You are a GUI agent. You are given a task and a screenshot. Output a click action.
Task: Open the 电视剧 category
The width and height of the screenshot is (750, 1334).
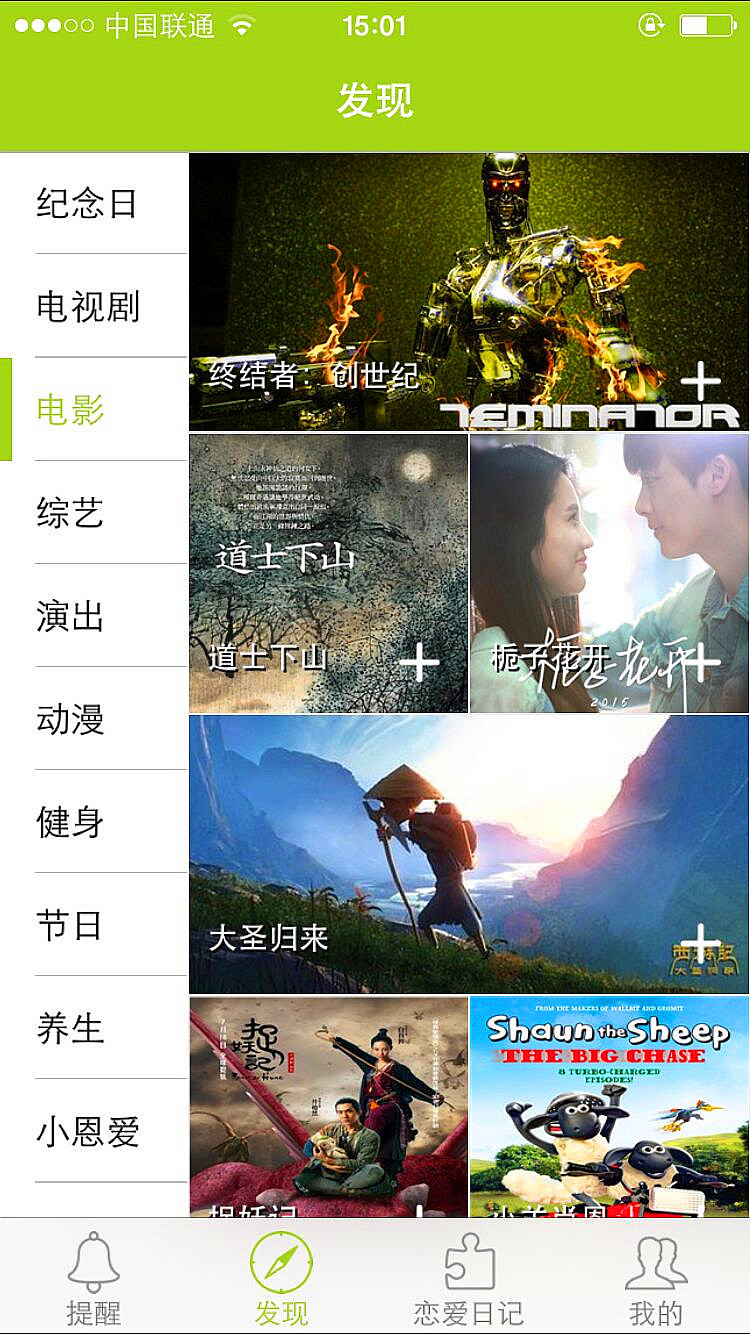point(88,307)
